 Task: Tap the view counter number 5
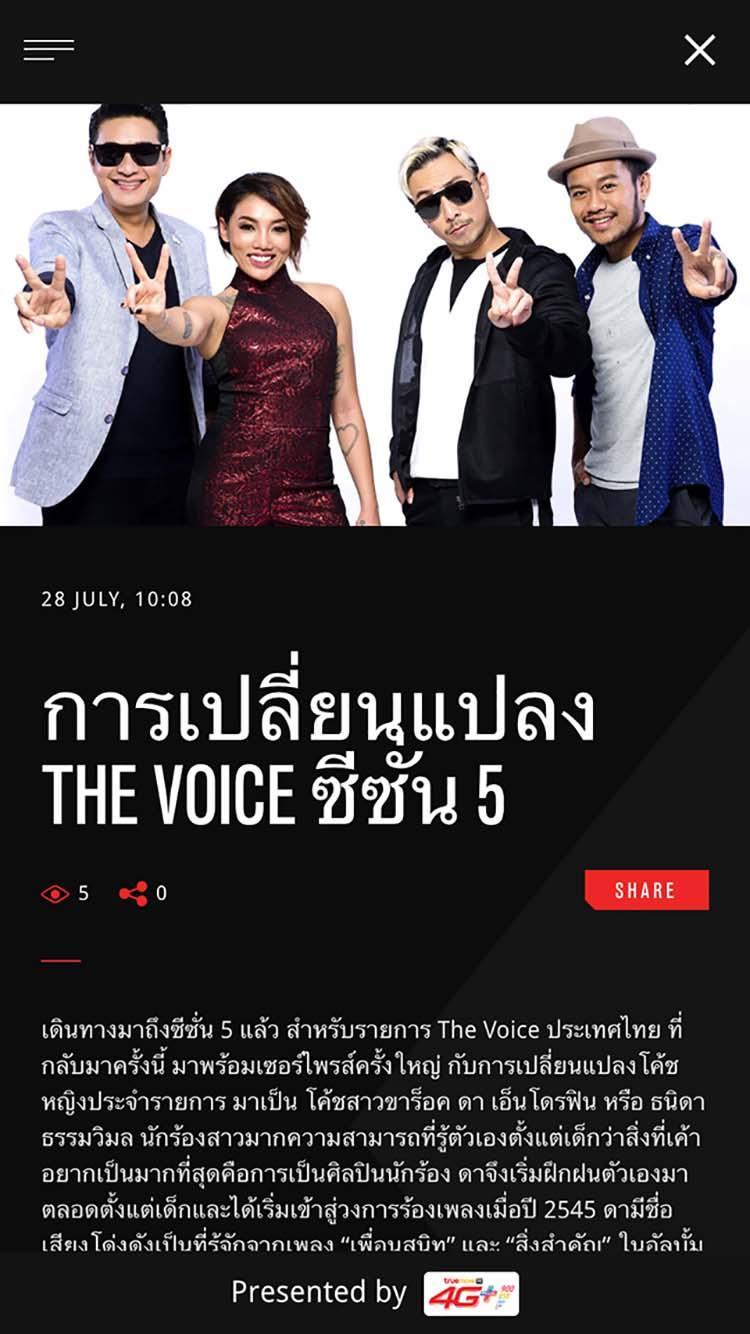point(85,890)
